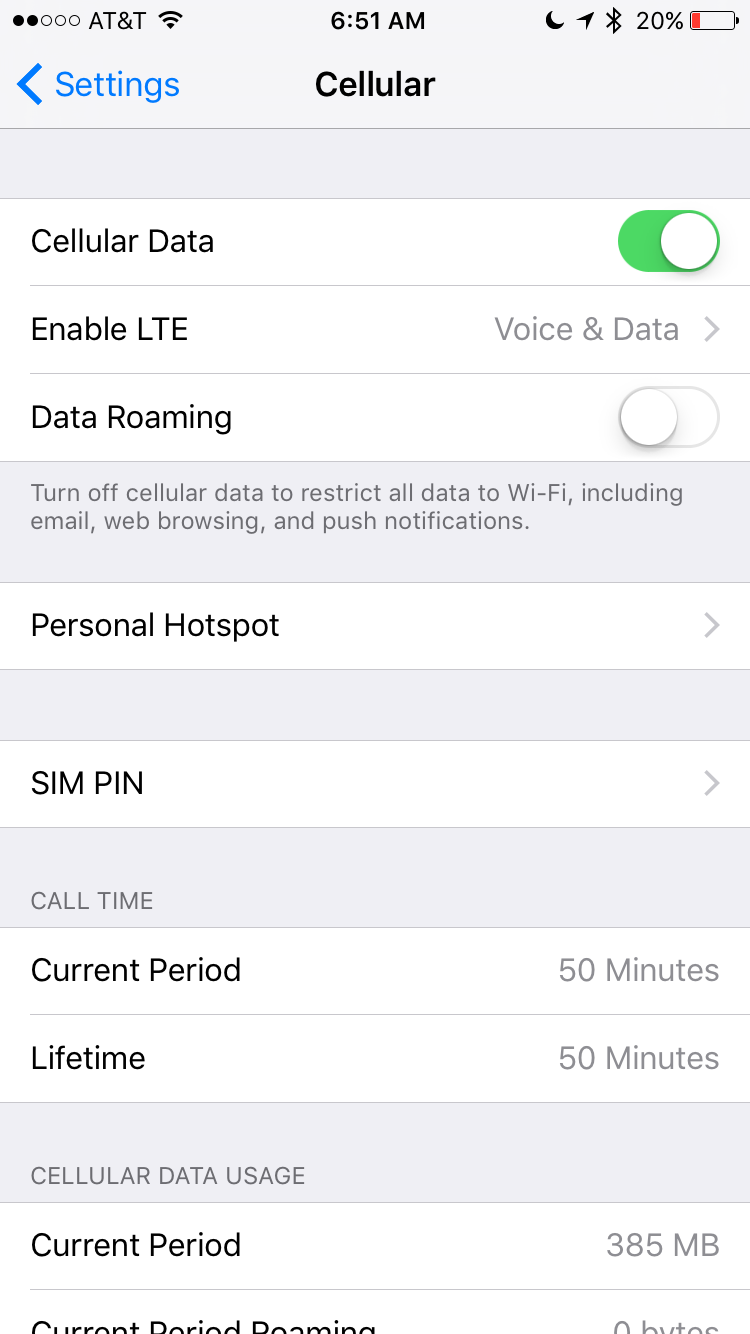Tap Current Period showing 385 MB
The height and width of the screenshot is (1334, 750).
click(x=375, y=1244)
